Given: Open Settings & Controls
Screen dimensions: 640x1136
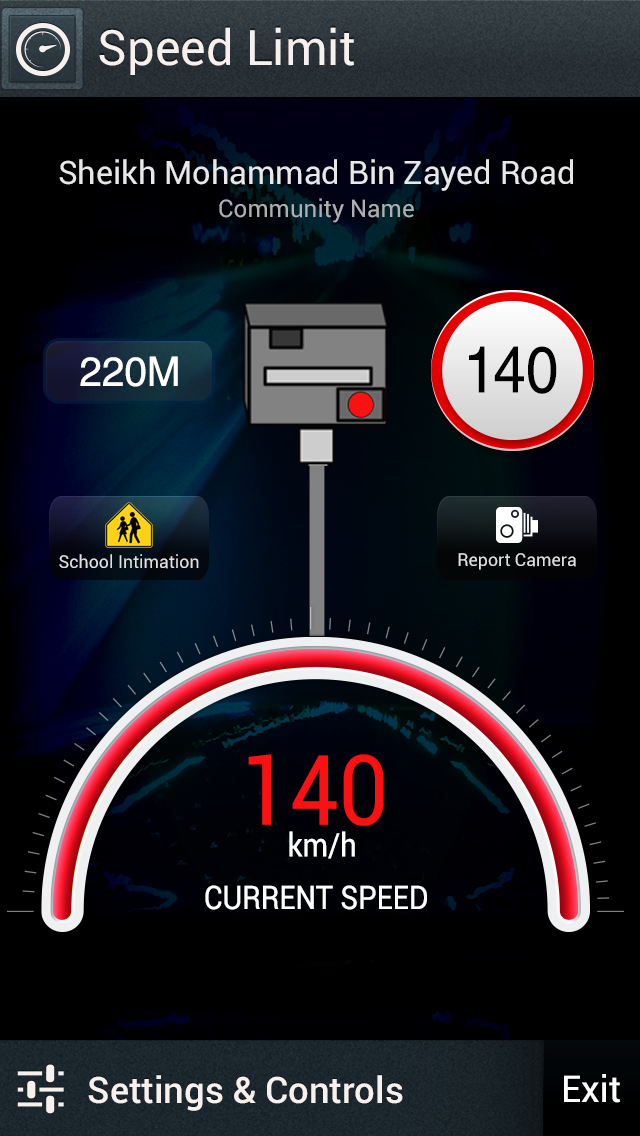Looking at the screenshot, I should (x=212, y=1089).
